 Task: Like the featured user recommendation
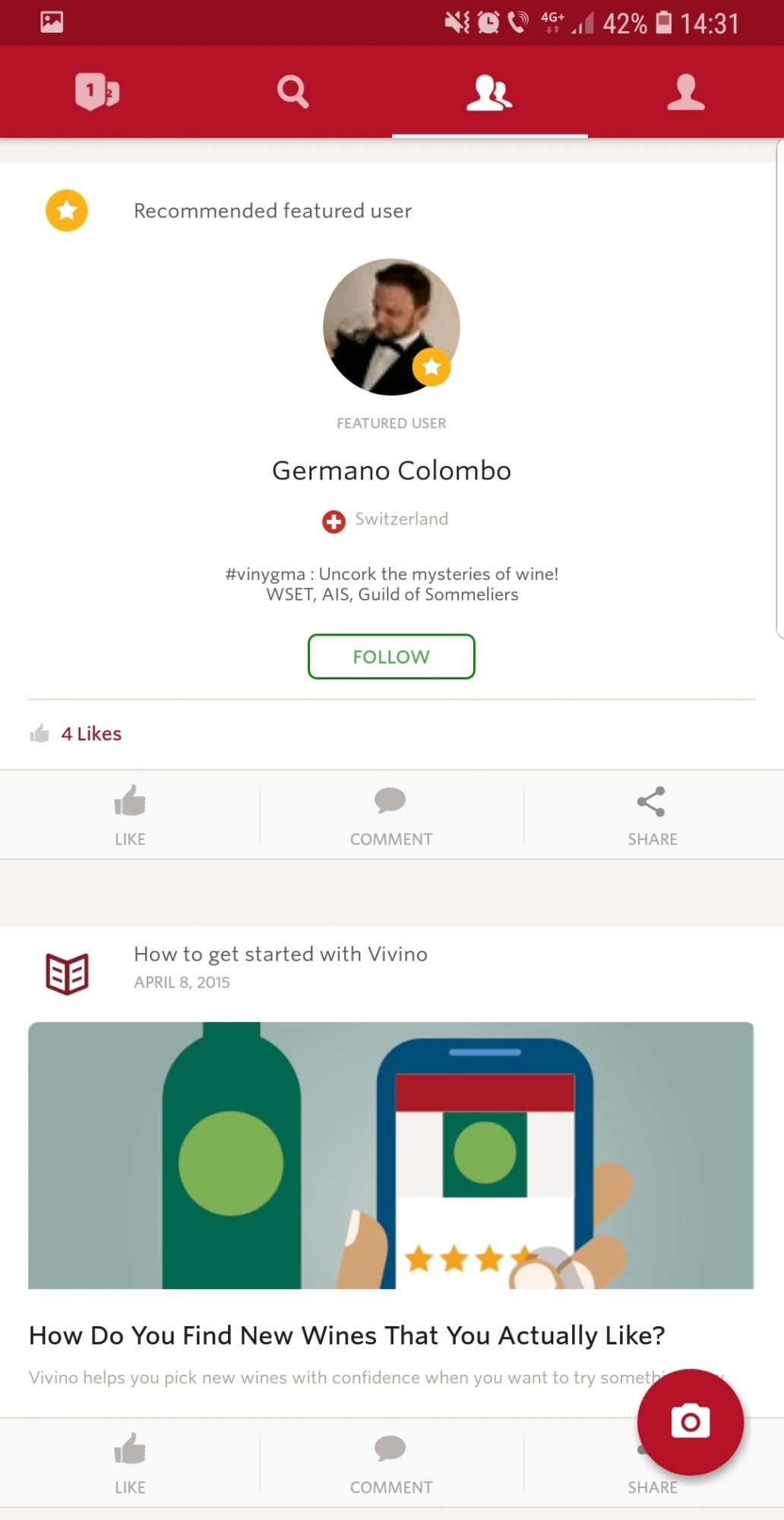(130, 815)
